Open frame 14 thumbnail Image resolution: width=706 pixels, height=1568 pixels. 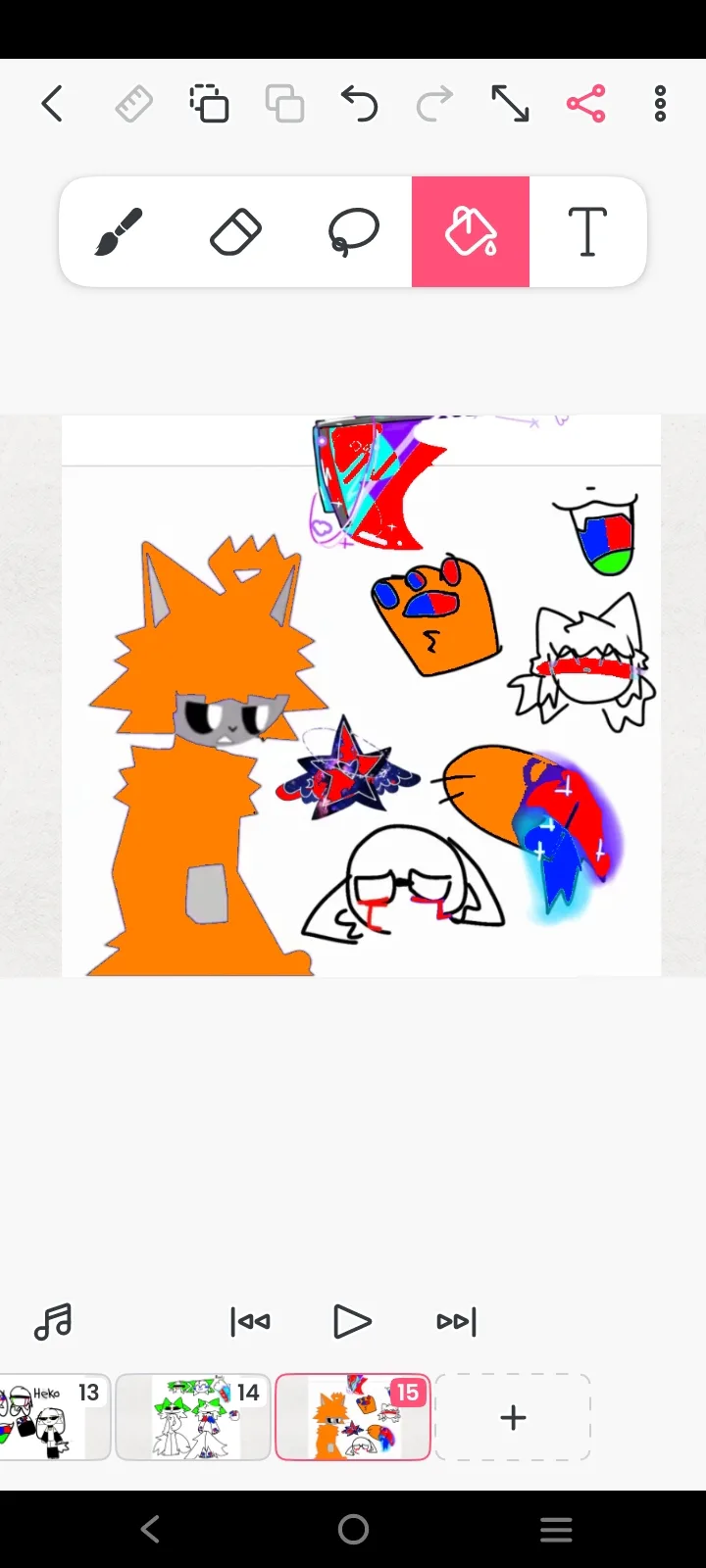tap(193, 1417)
